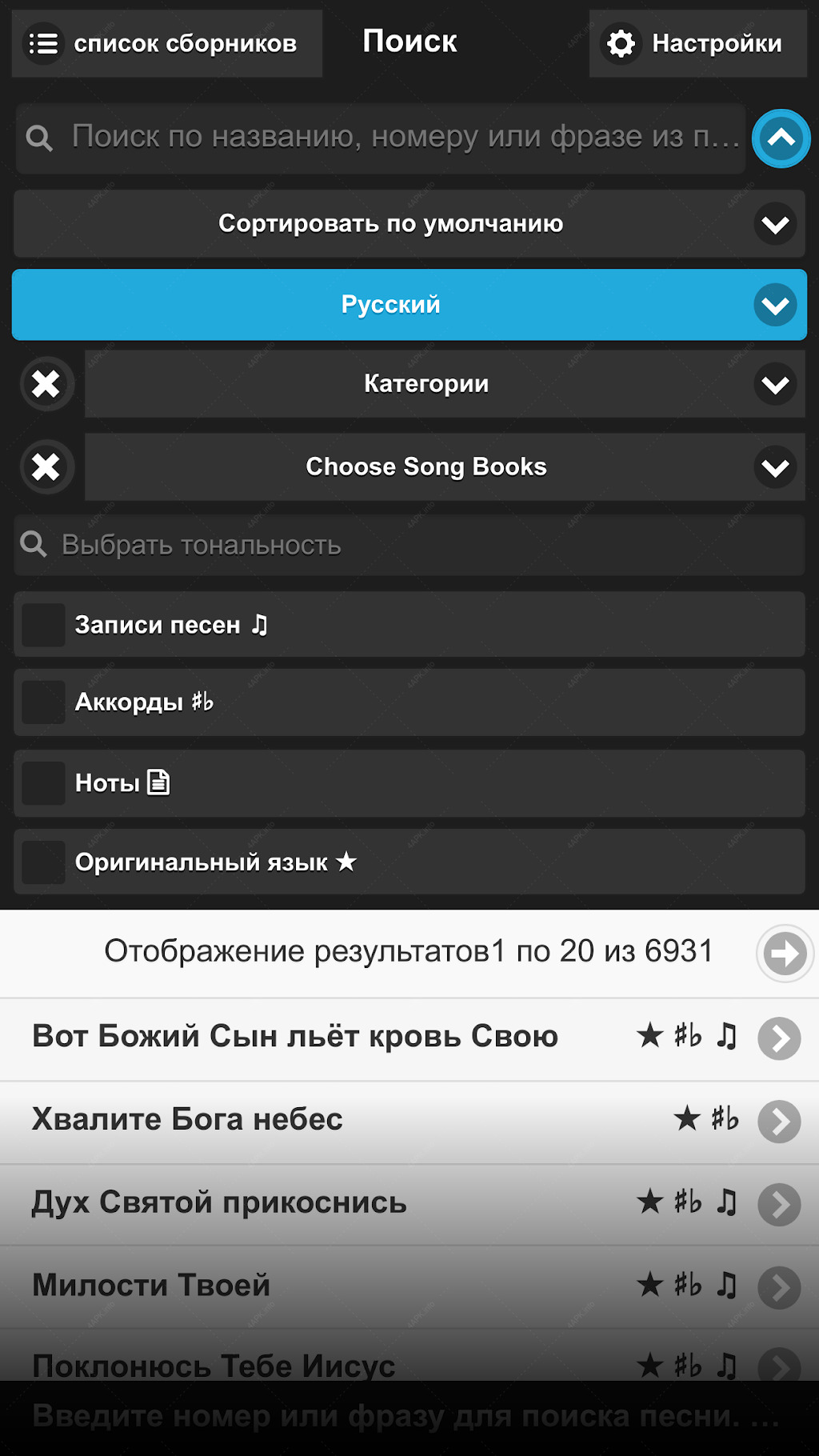This screenshot has height=1456, width=819.
Task: Expand the Сортировать по умолчанию dropdown
Action: tap(409, 224)
